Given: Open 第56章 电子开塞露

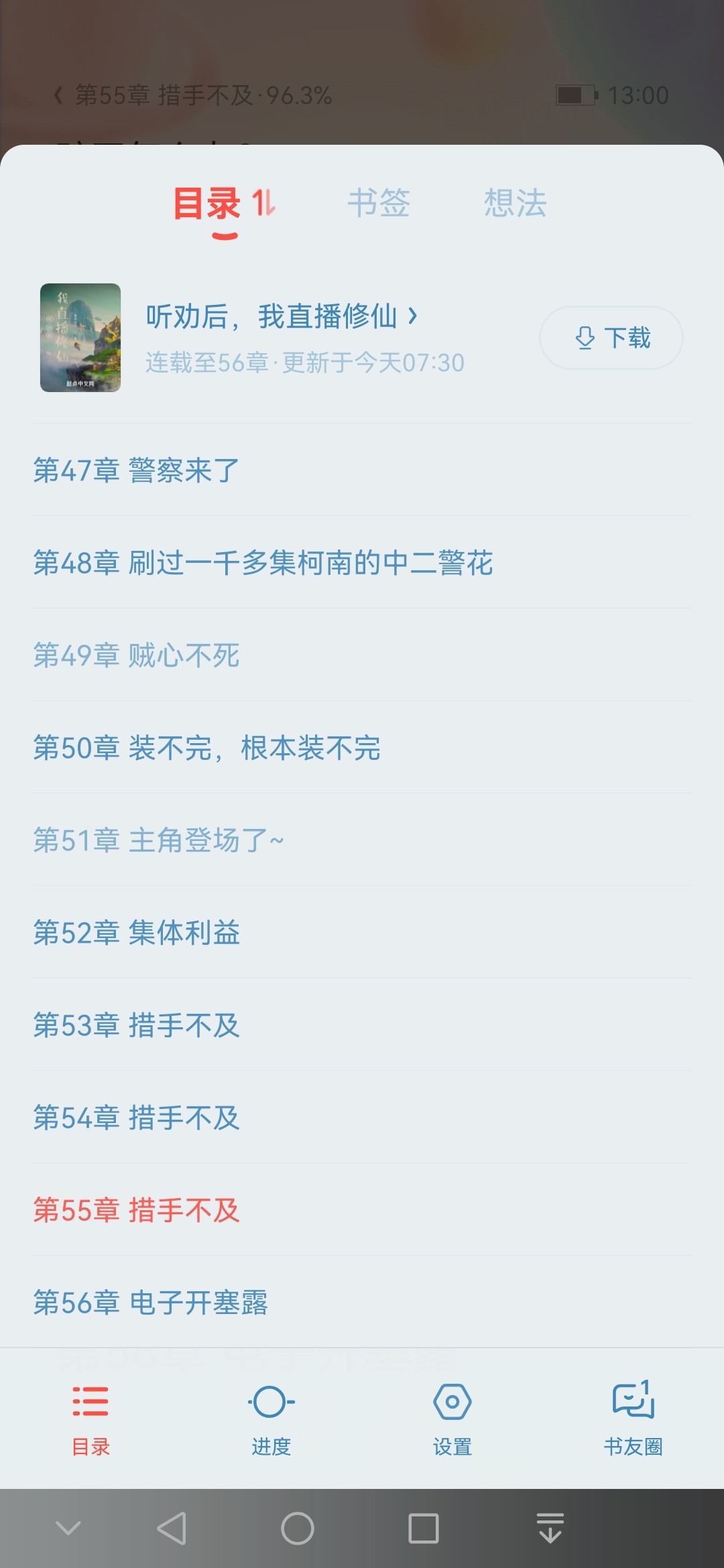Looking at the screenshot, I should (x=151, y=1302).
